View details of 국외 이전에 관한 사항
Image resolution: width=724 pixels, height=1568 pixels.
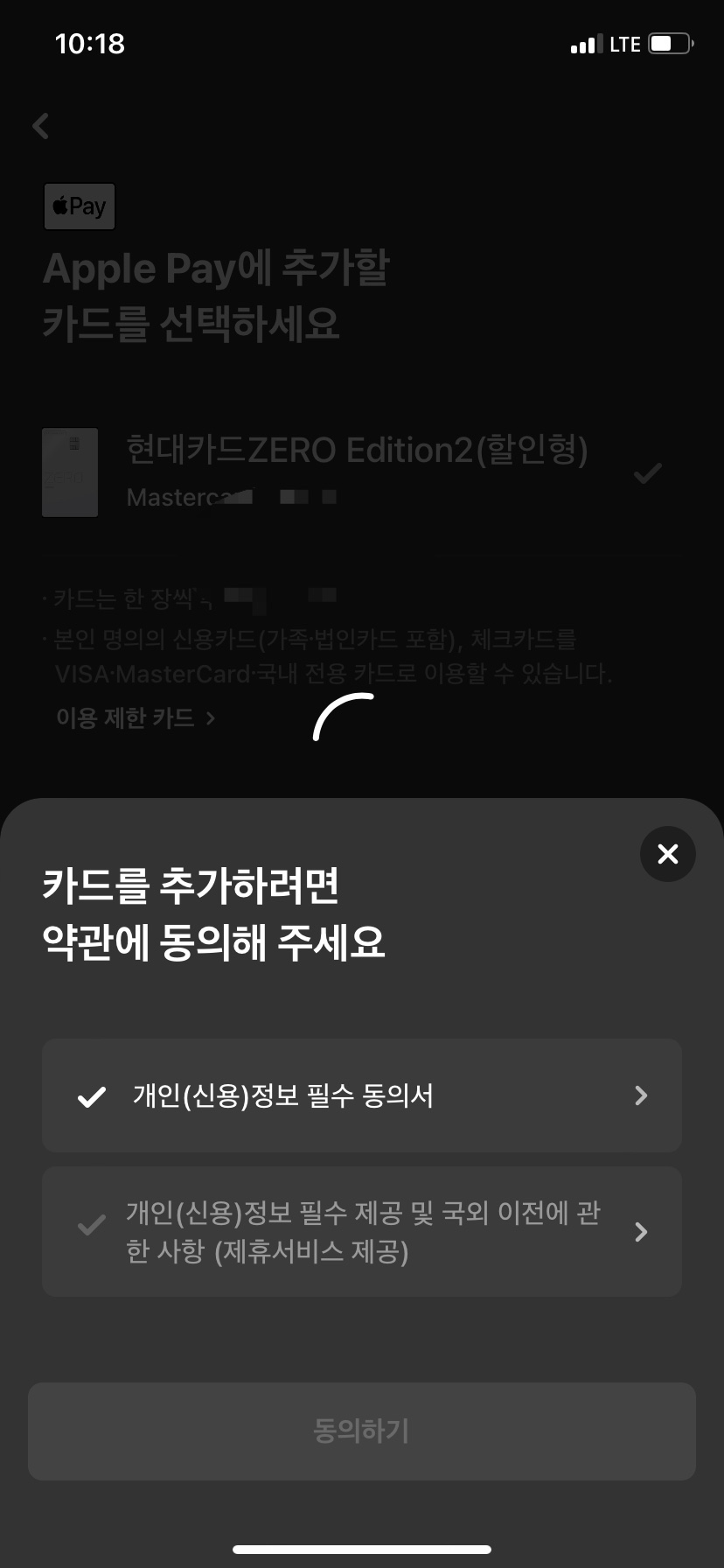640,1232
